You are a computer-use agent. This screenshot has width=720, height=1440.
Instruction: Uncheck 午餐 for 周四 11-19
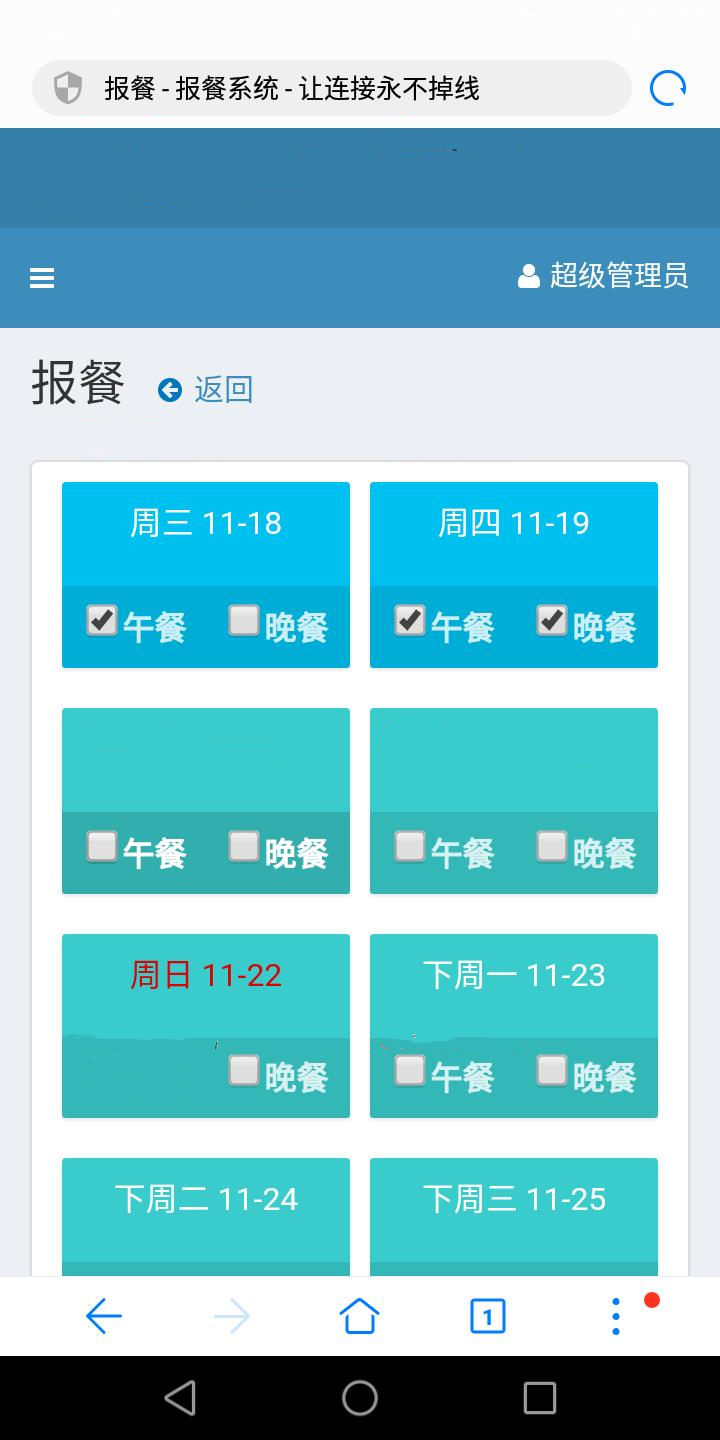point(410,621)
